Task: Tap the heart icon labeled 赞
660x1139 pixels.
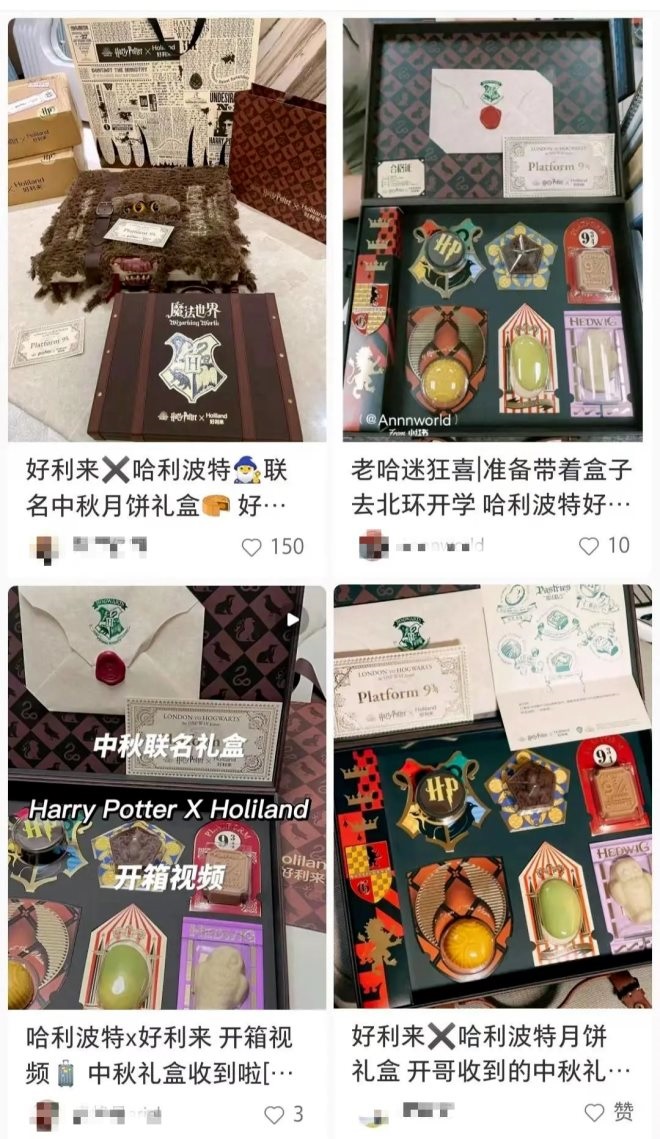Action: point(594,1113)
